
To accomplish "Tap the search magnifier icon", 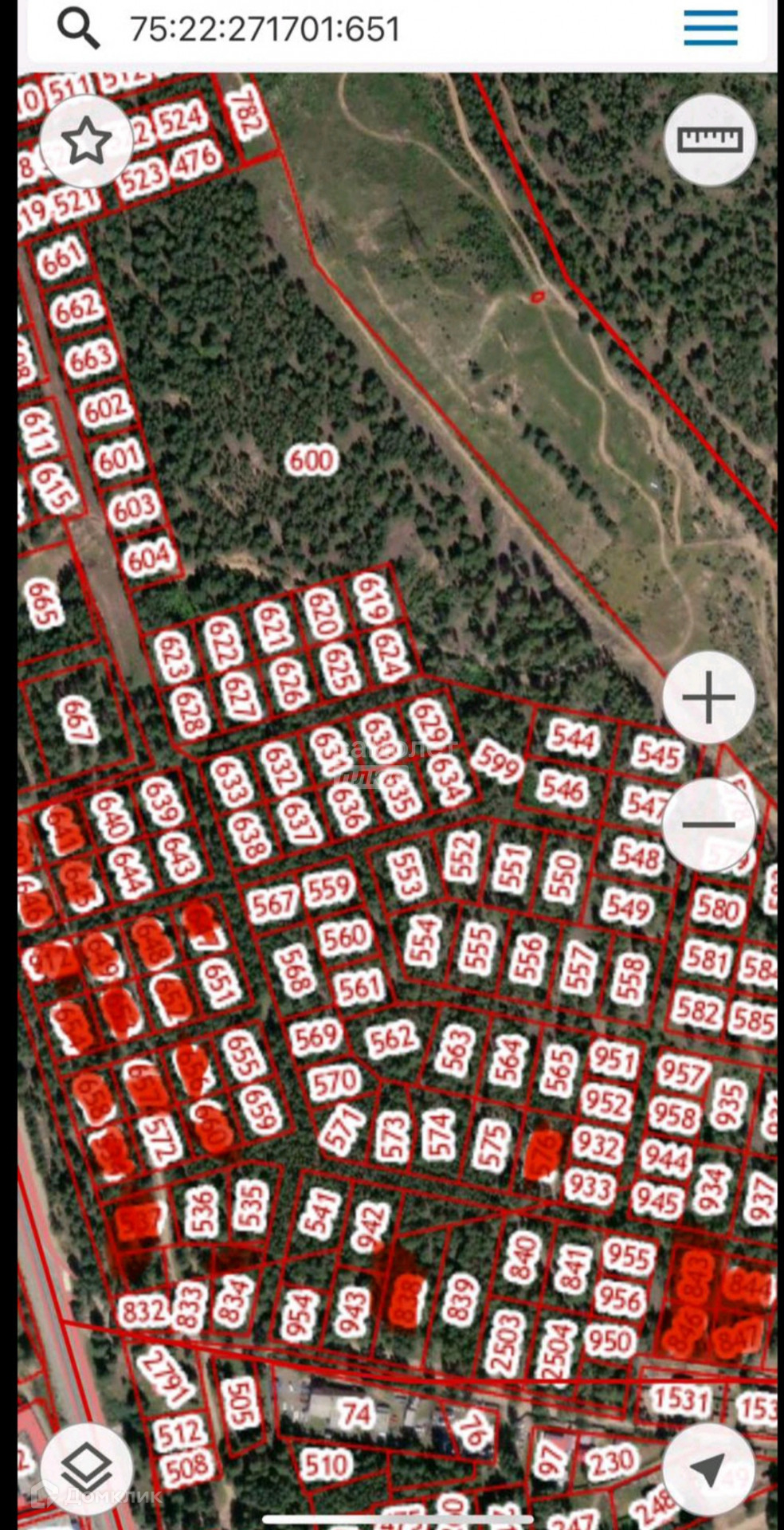I will point(78,29).
